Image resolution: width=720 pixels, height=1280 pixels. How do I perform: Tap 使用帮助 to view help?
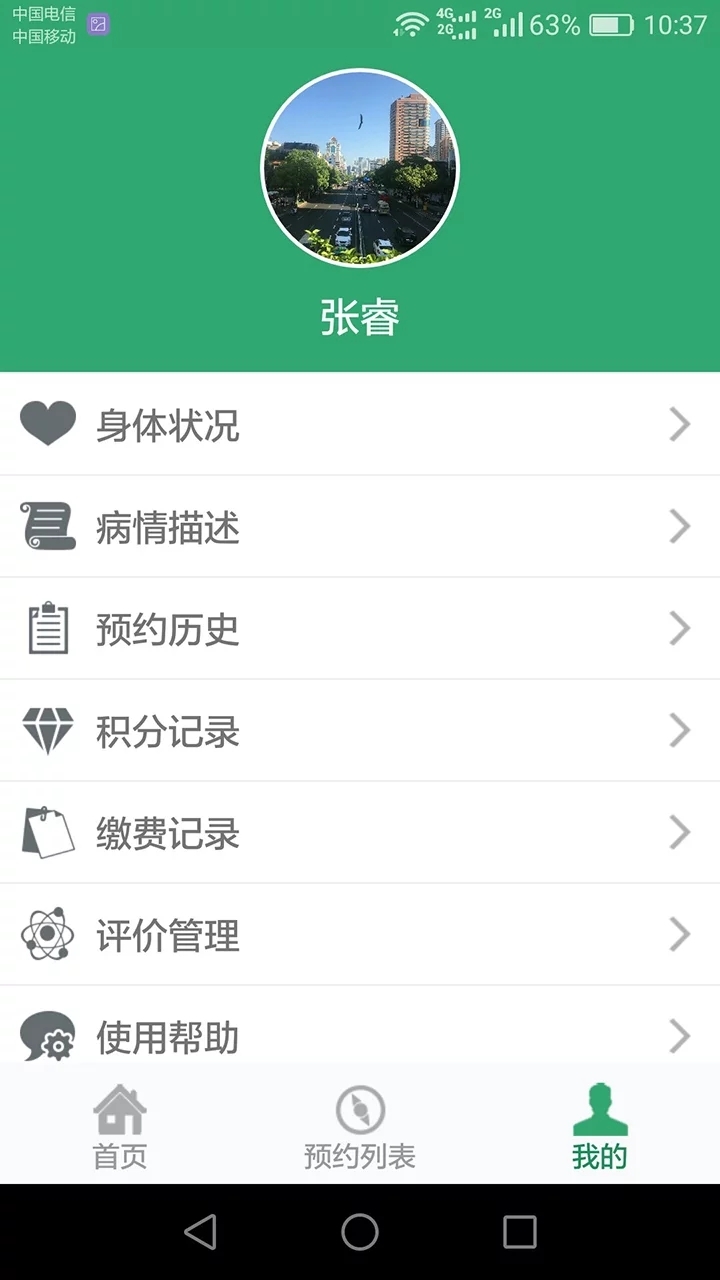pyautogui.click(x=167, y=1037)
